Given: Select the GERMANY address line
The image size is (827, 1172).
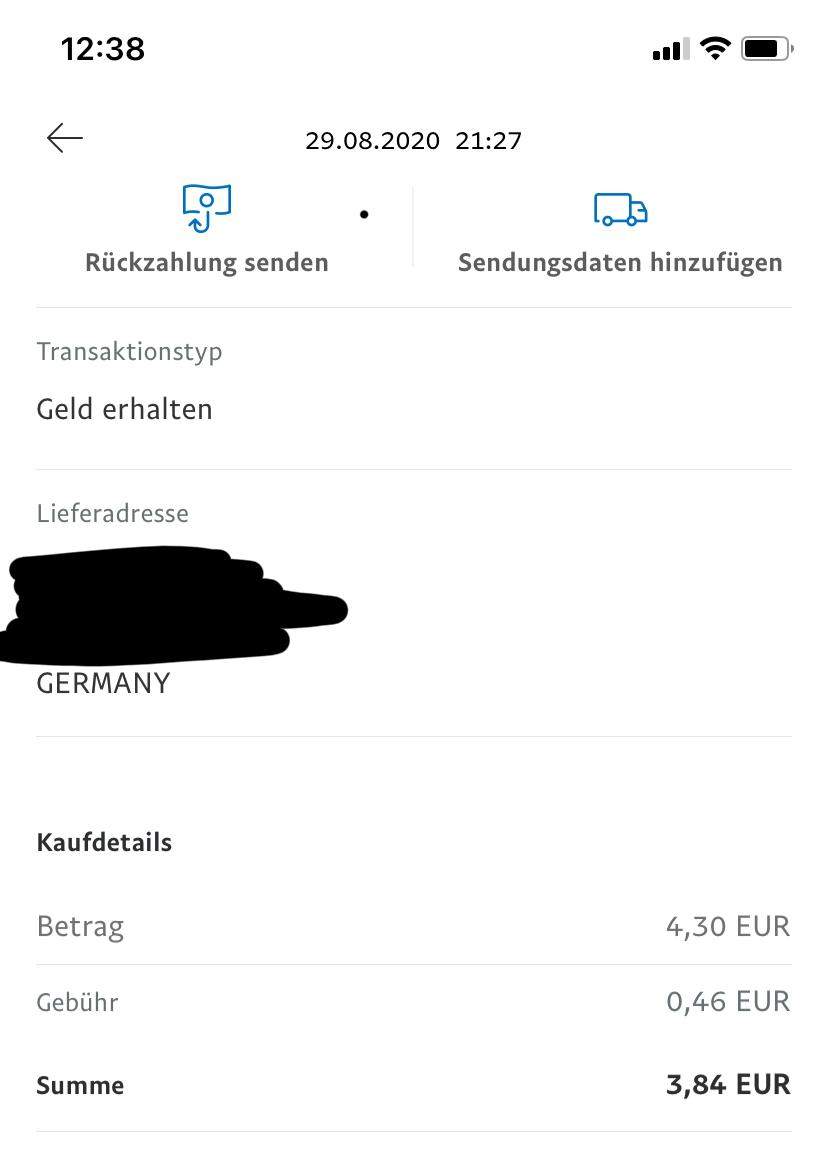Looking at the screenshot, I should click(103, 683).
